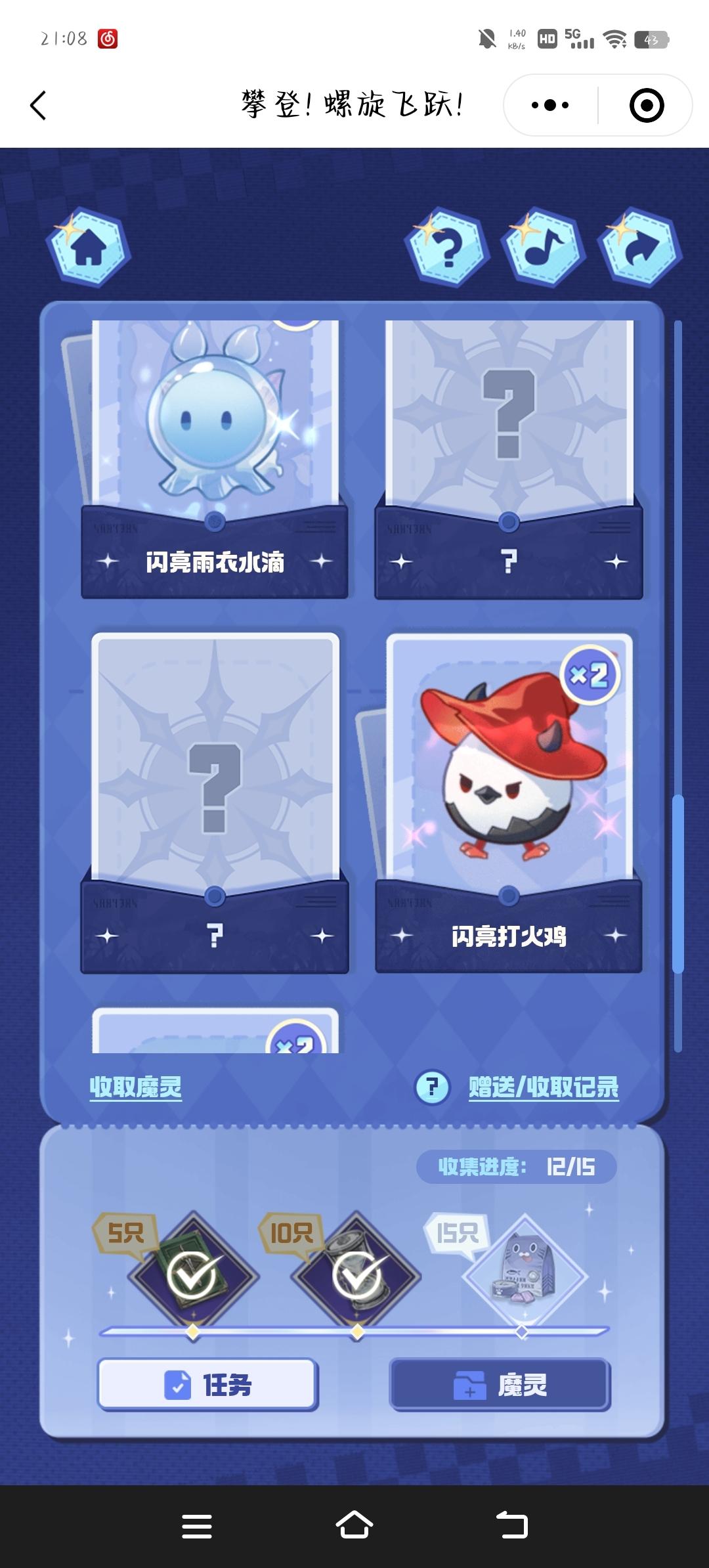
Task: Go to the system home screen
Action: pos(354,1525)
